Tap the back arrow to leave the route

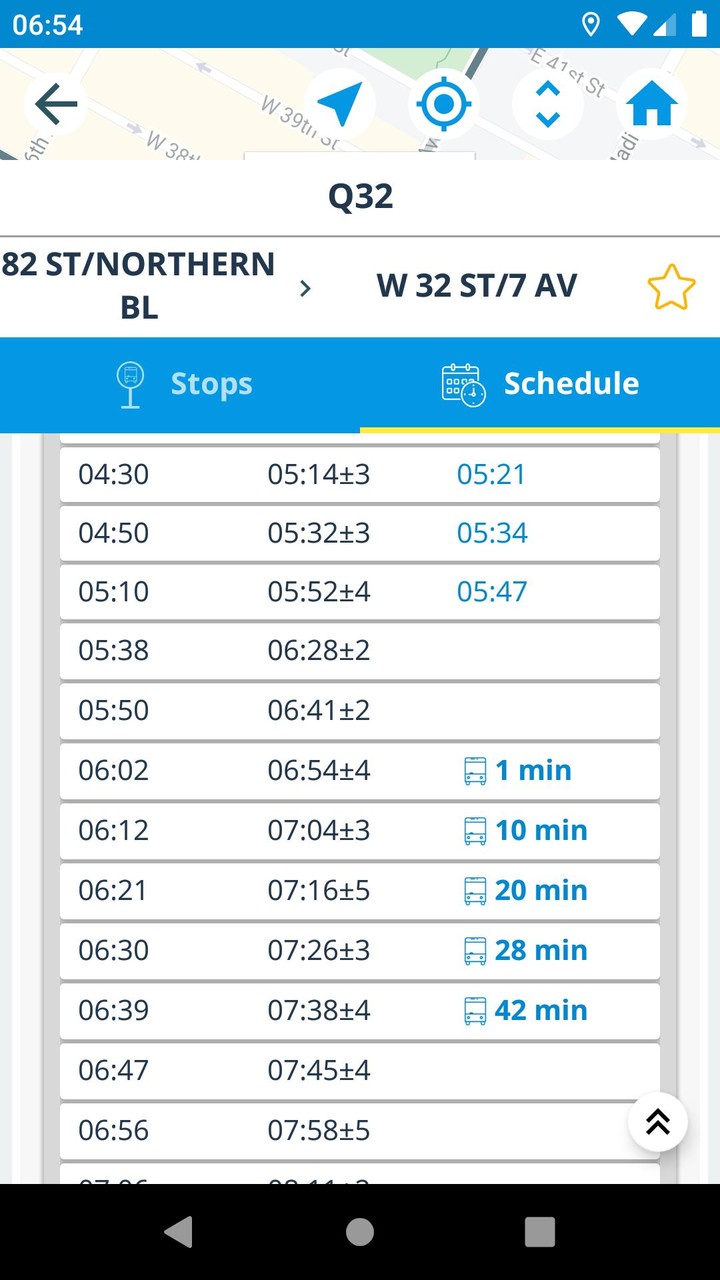click(55, 102)
